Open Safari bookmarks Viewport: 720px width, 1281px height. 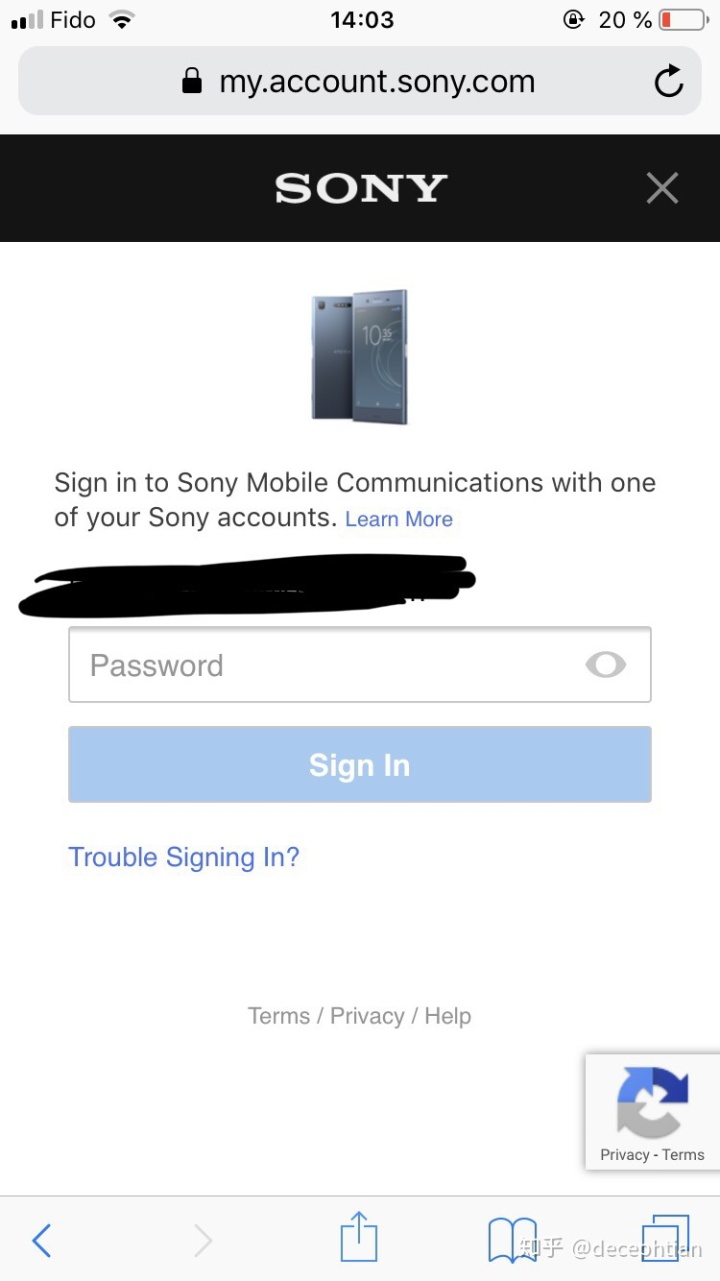coord(512,1241)
